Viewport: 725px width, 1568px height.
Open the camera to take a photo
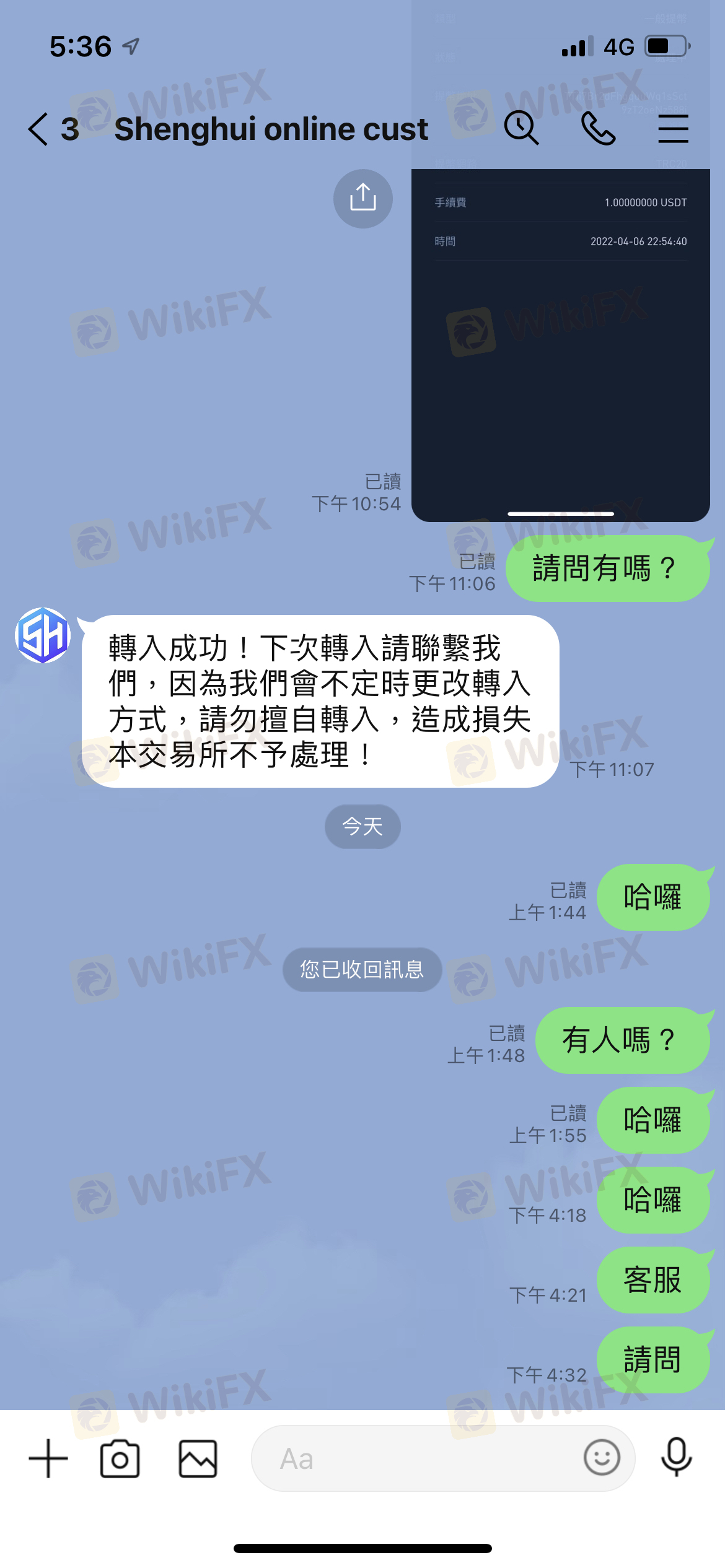point(120,1459)
